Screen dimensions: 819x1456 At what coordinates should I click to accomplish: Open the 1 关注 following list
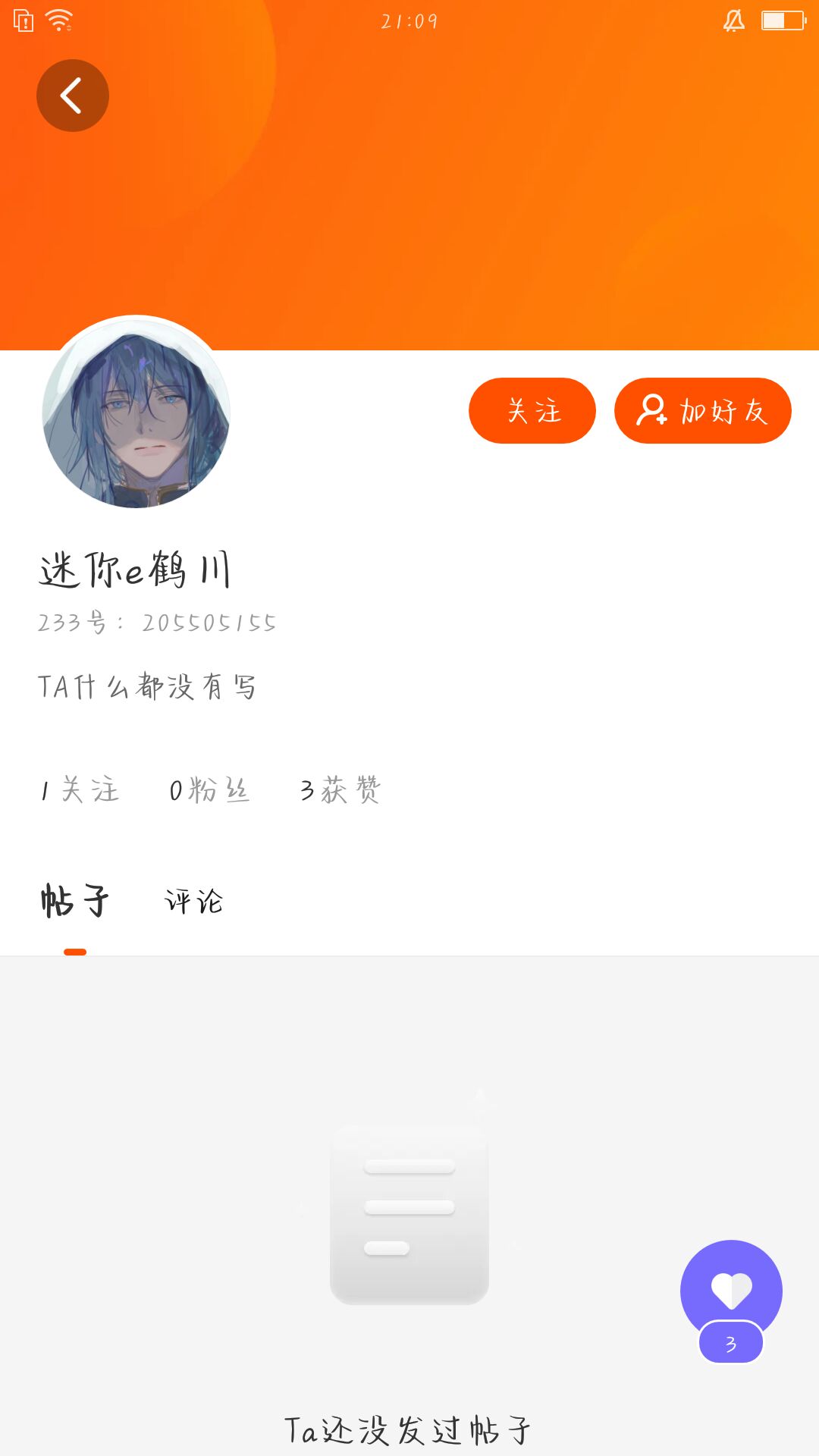[x=80, y=789]
